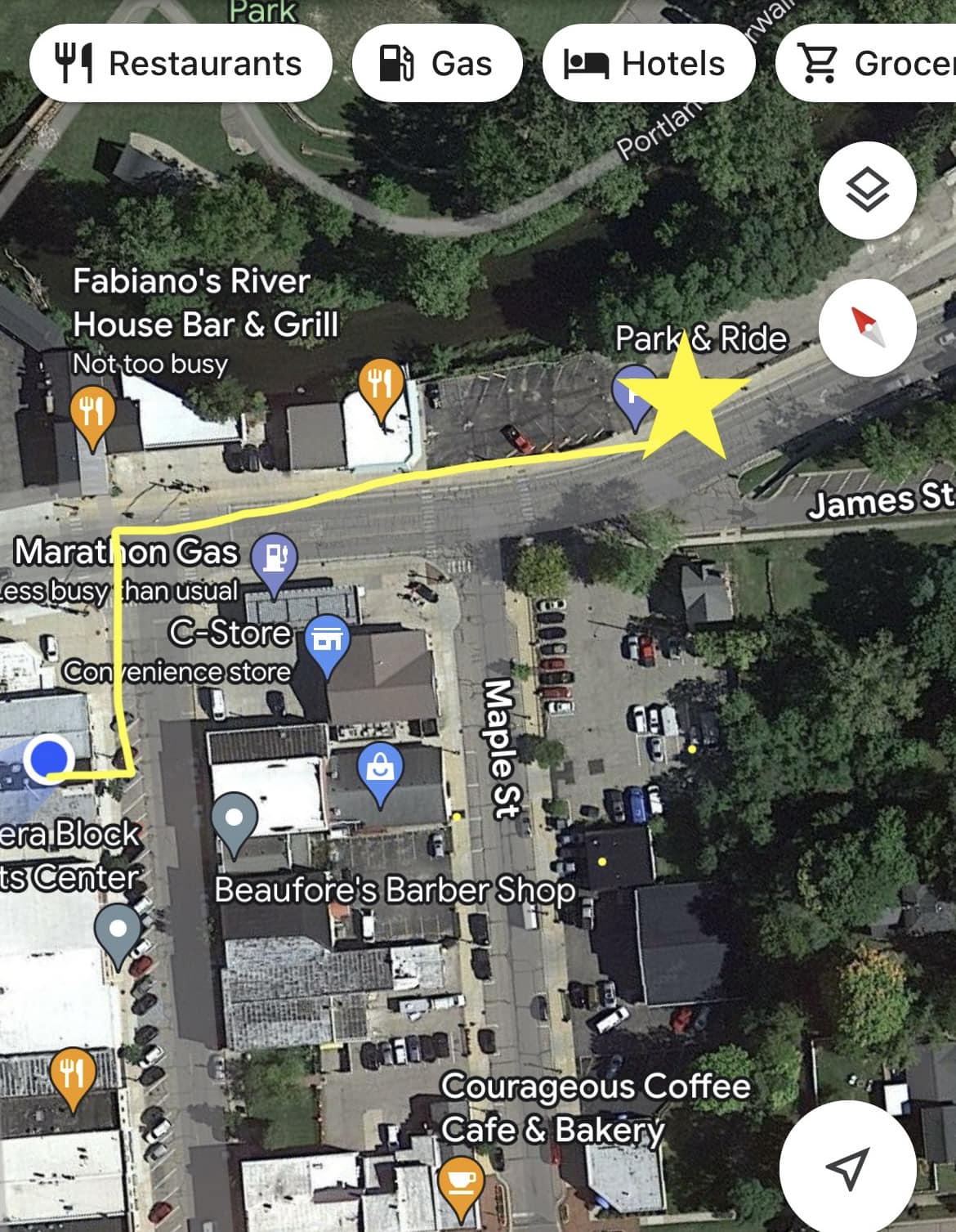
Task: Center map on my current location
Action: click(847, 1168)
